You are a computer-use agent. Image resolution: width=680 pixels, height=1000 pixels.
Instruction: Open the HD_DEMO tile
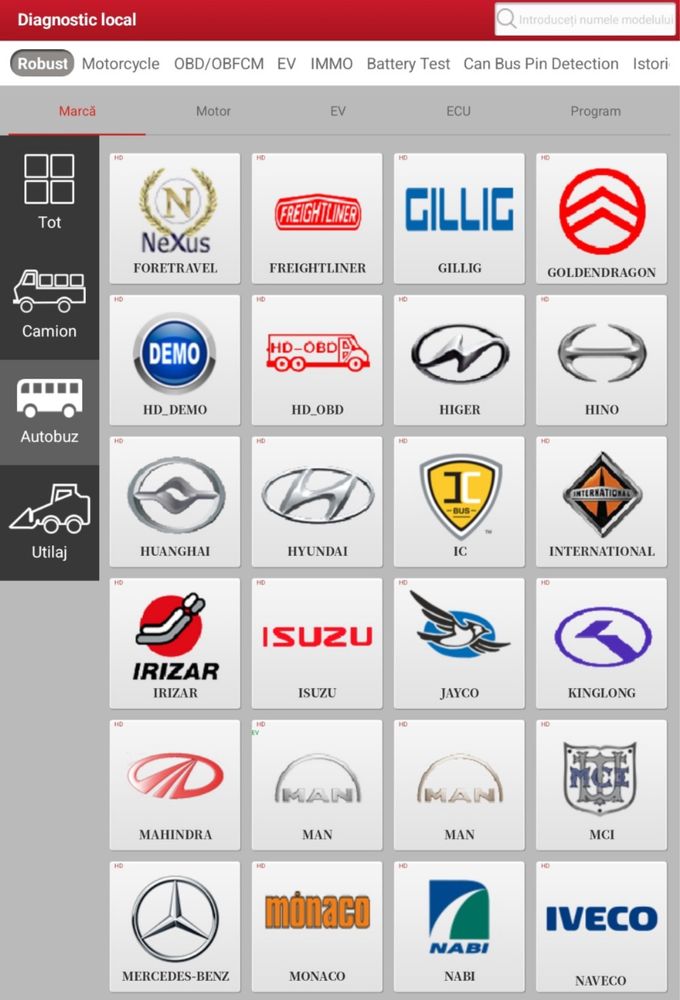(175, 360)
